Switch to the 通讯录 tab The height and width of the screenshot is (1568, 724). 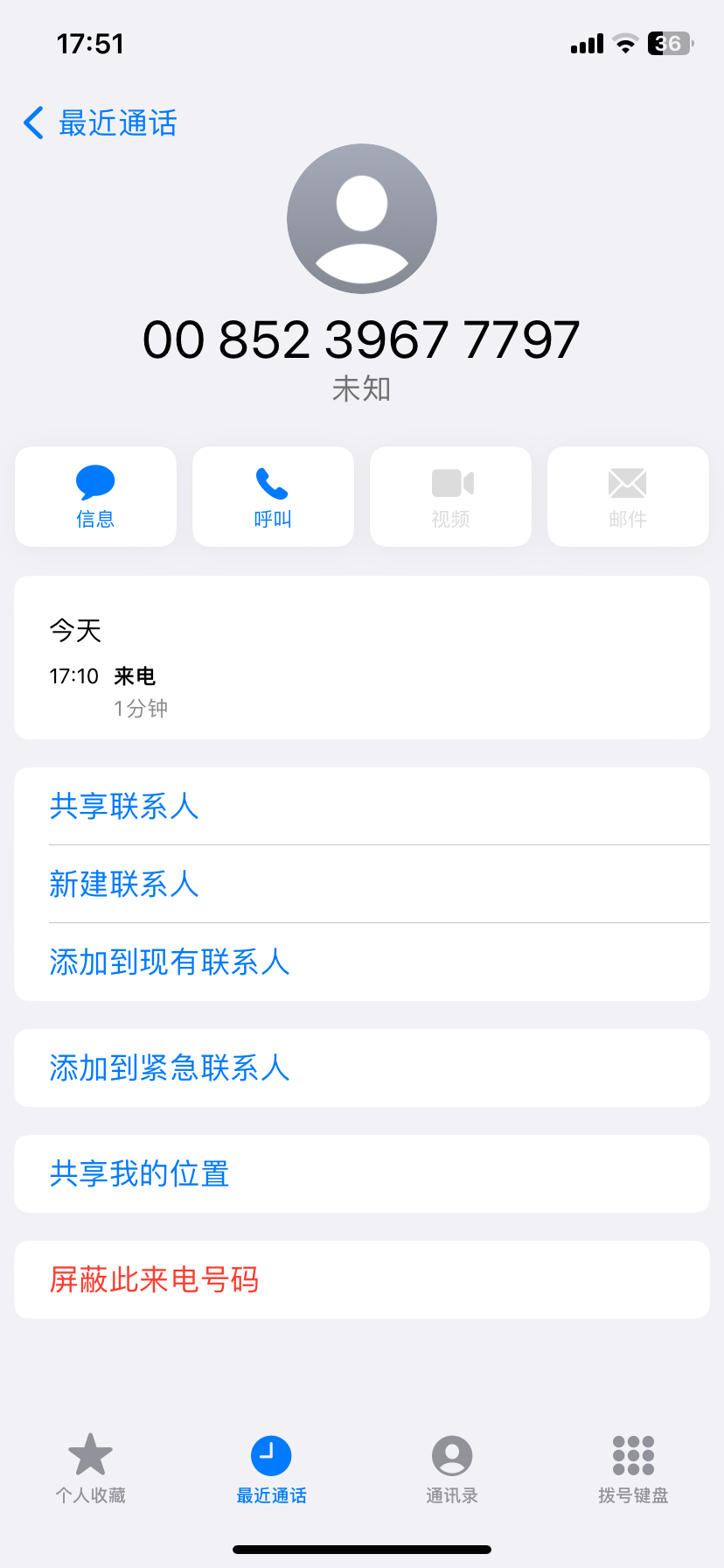pos(452,1469)
